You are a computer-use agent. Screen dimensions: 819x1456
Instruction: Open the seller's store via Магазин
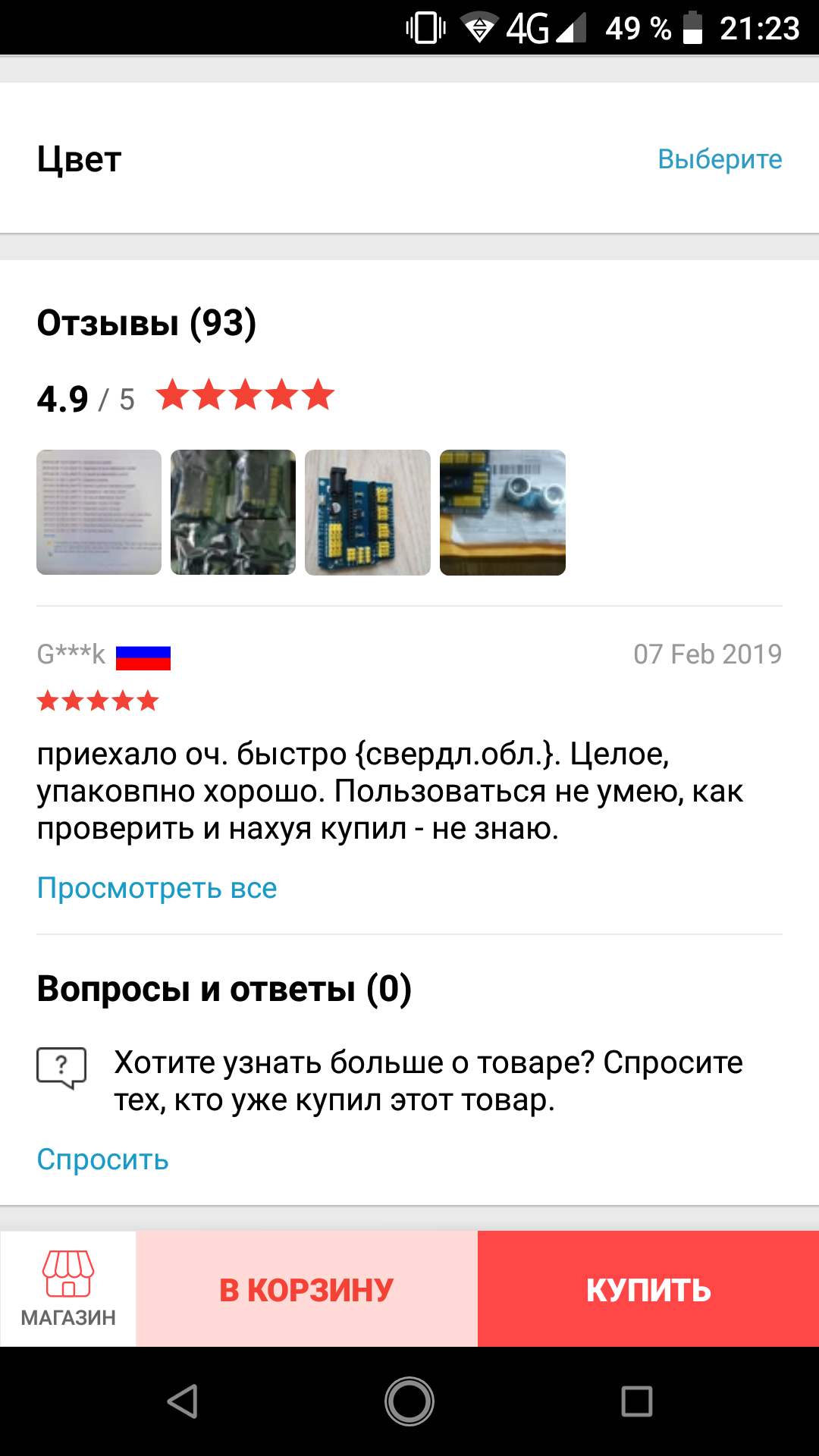[x=68, y=1289]
